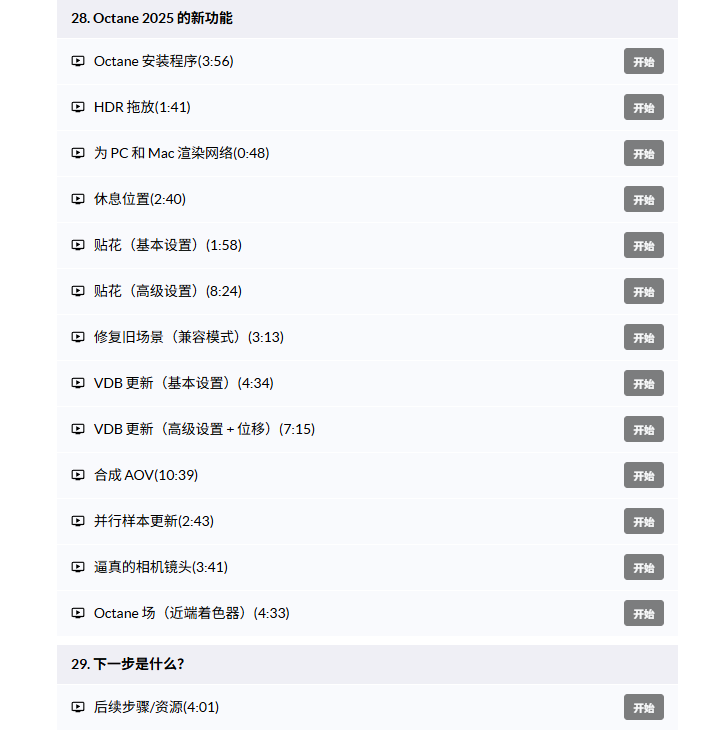Open 并行样本更新 lesson
This screenshot has height=740, width=725.
click(x=153, y=521)
